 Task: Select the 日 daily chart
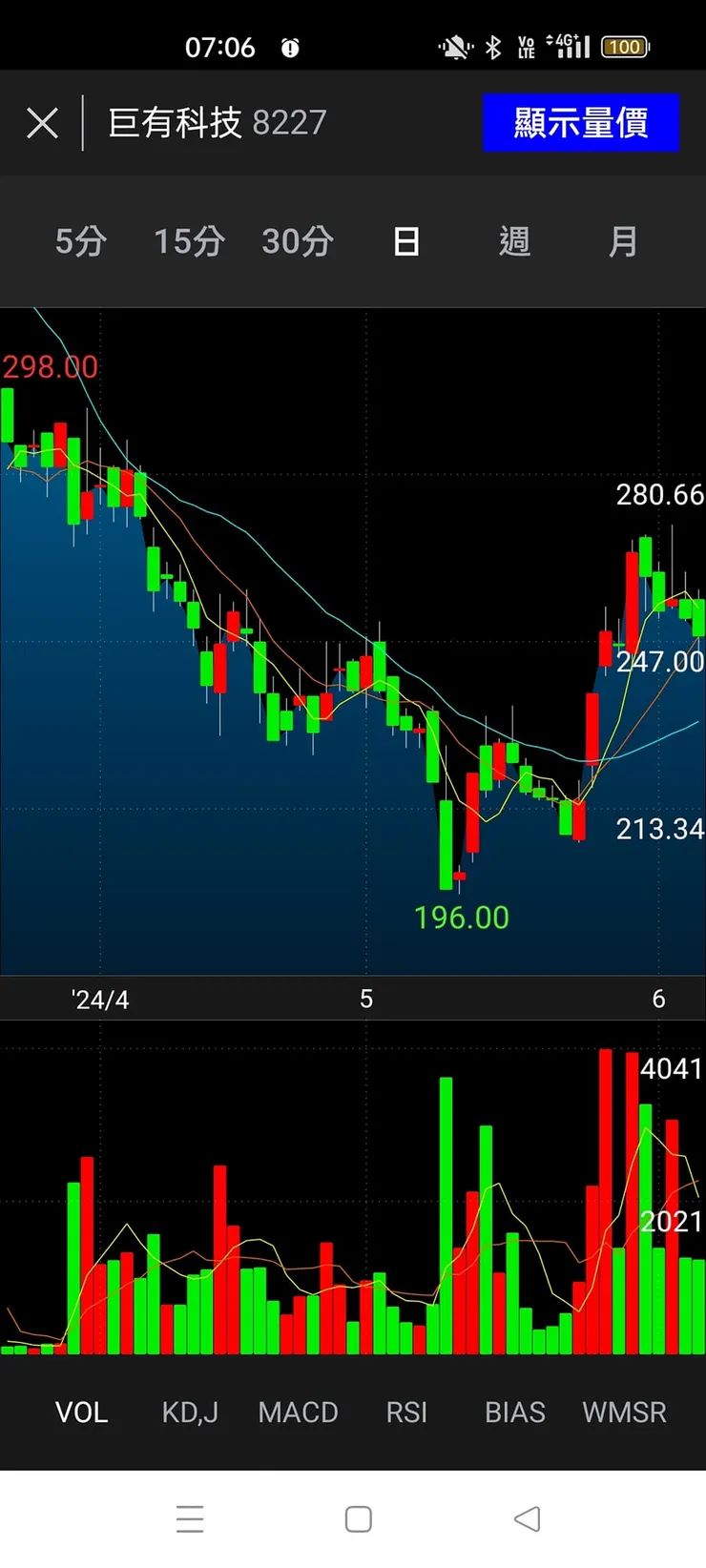point(406,241)
